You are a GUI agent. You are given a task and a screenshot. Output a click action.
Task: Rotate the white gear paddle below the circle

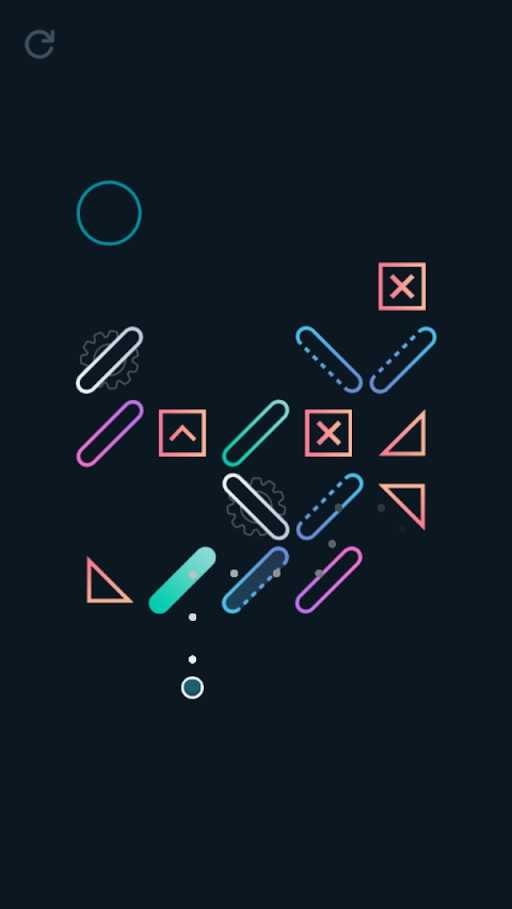(x=110, y=360)
